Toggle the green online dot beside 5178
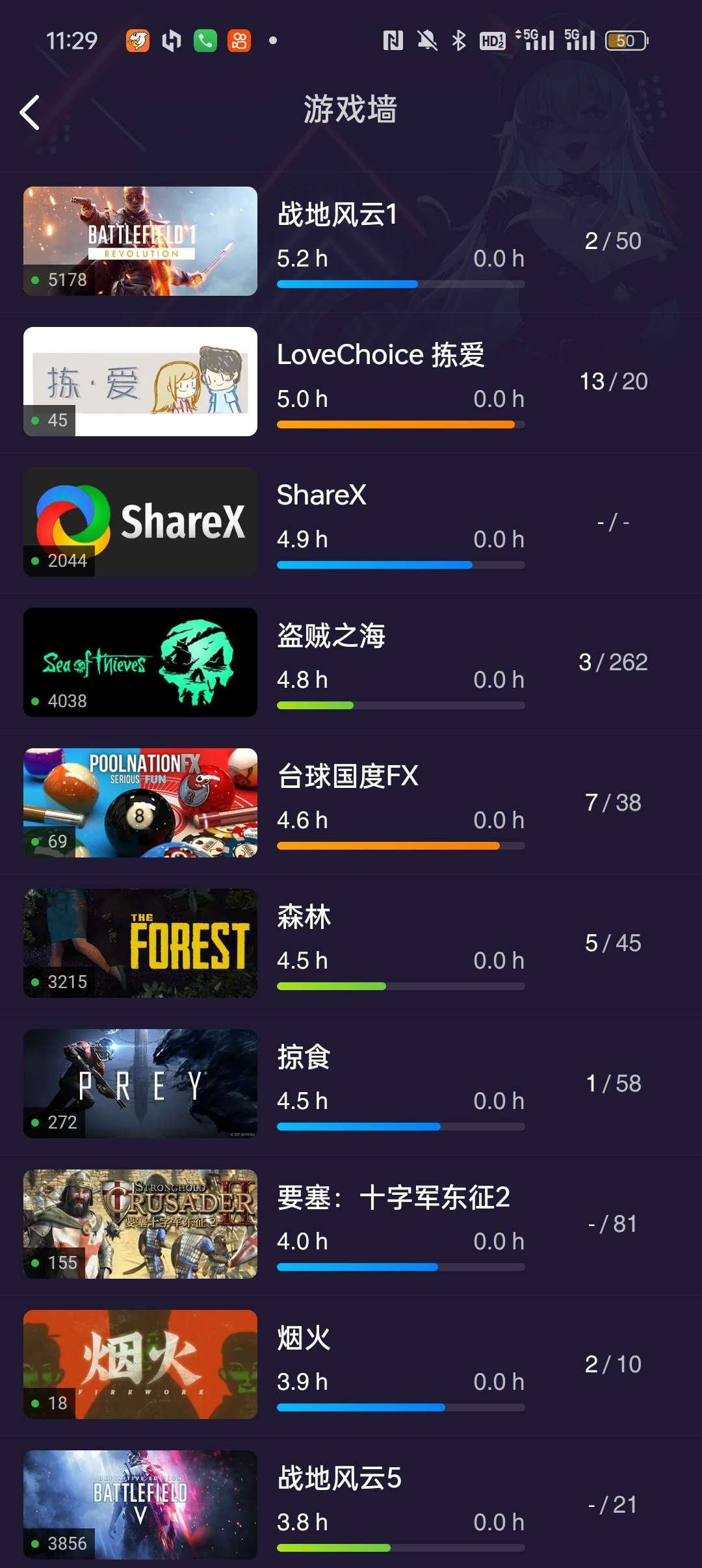Image resolution: width=702 pixels, height=1568 pixels. pos(34,280)
